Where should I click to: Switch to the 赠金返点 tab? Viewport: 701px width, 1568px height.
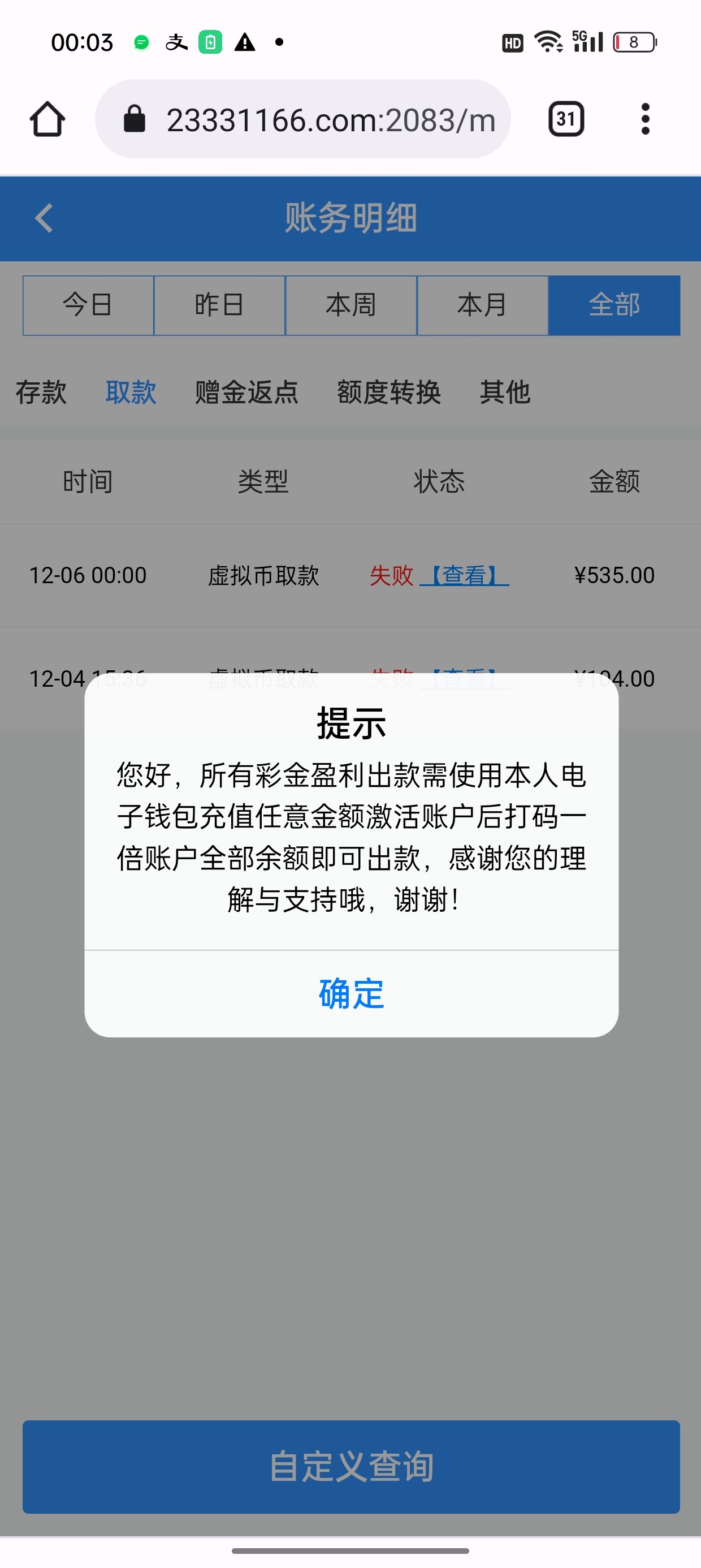click(x=246, y=392)
